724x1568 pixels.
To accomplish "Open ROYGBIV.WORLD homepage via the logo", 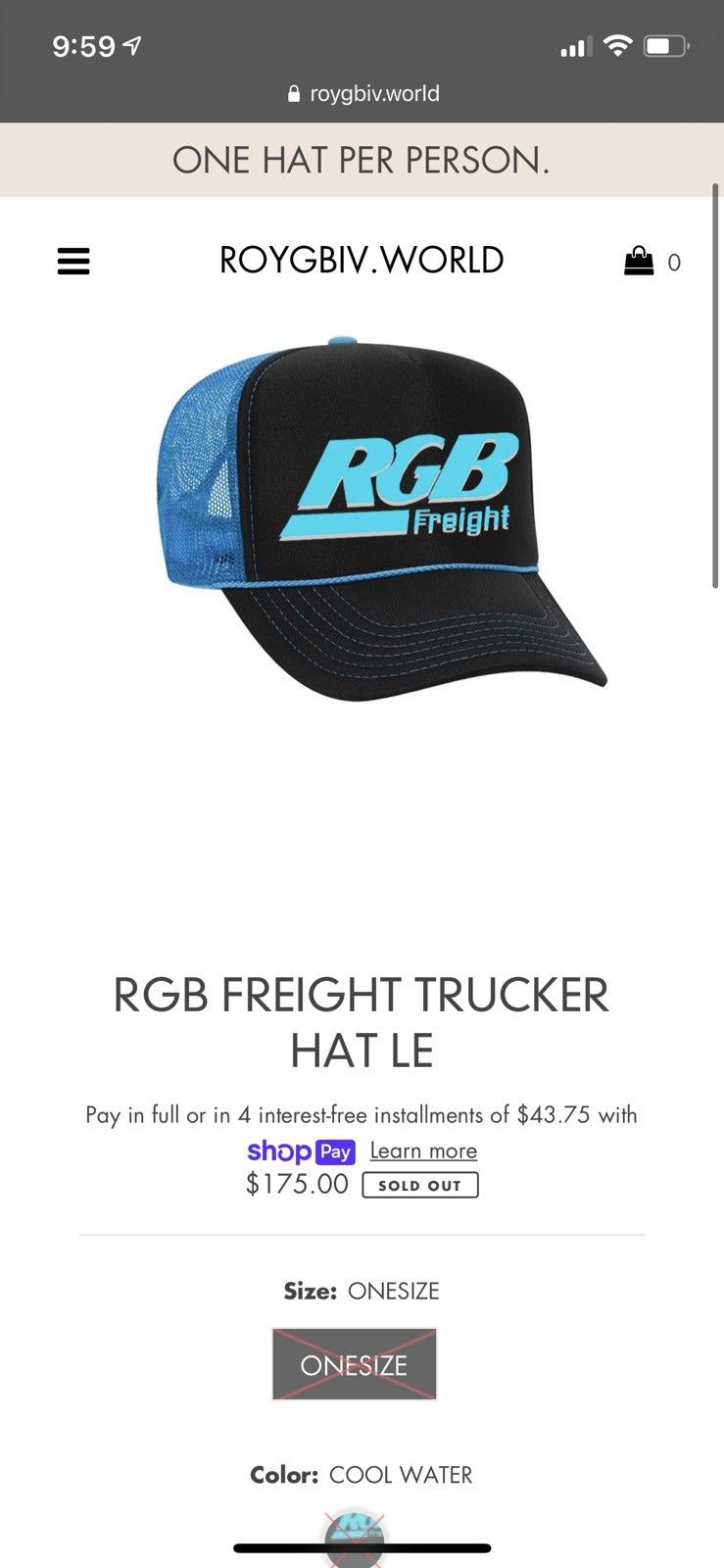I will coord(362,259).
